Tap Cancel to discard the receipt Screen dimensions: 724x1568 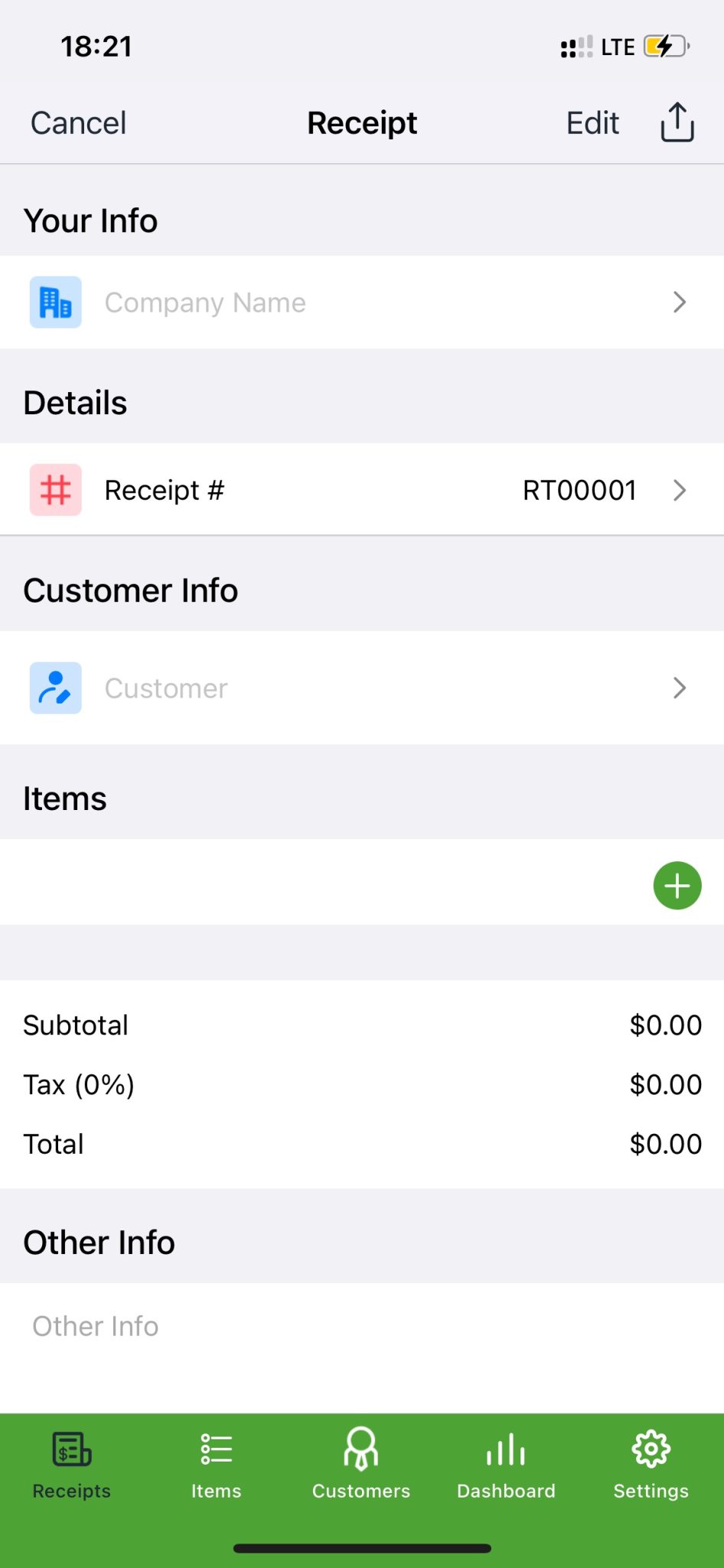click(77, 122)
